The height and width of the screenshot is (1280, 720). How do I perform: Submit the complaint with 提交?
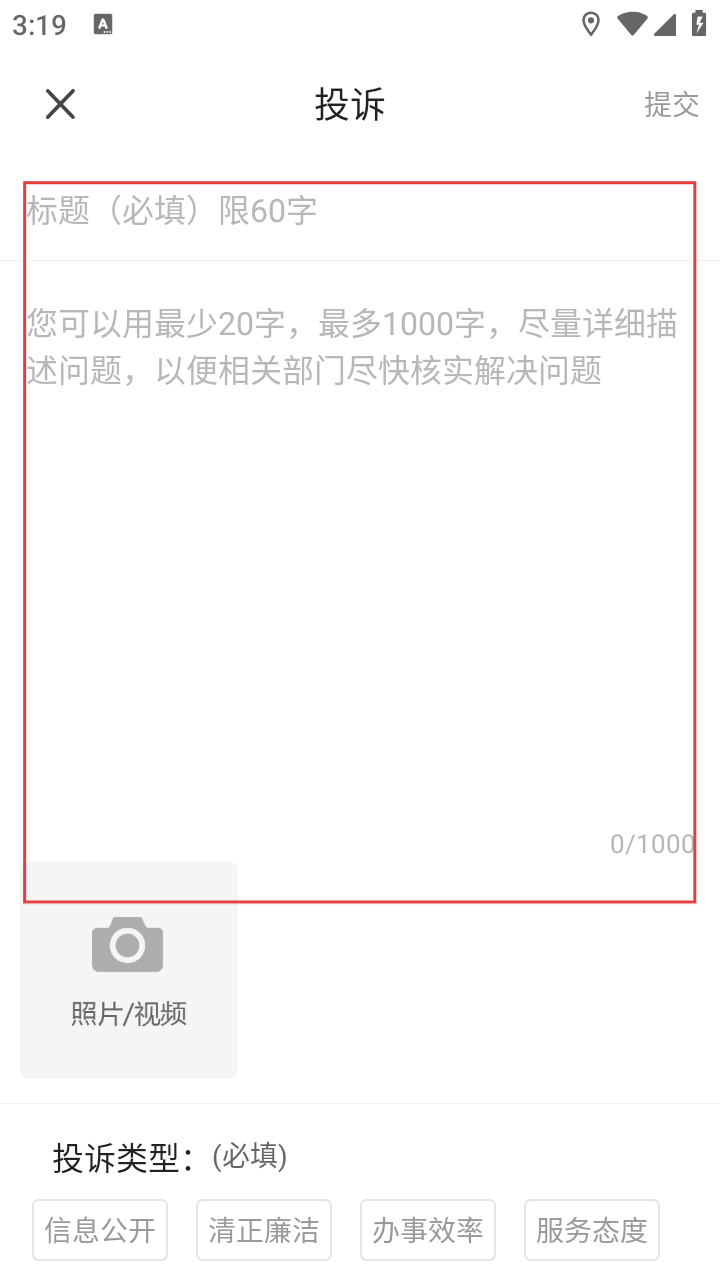[x=671, y=104]
